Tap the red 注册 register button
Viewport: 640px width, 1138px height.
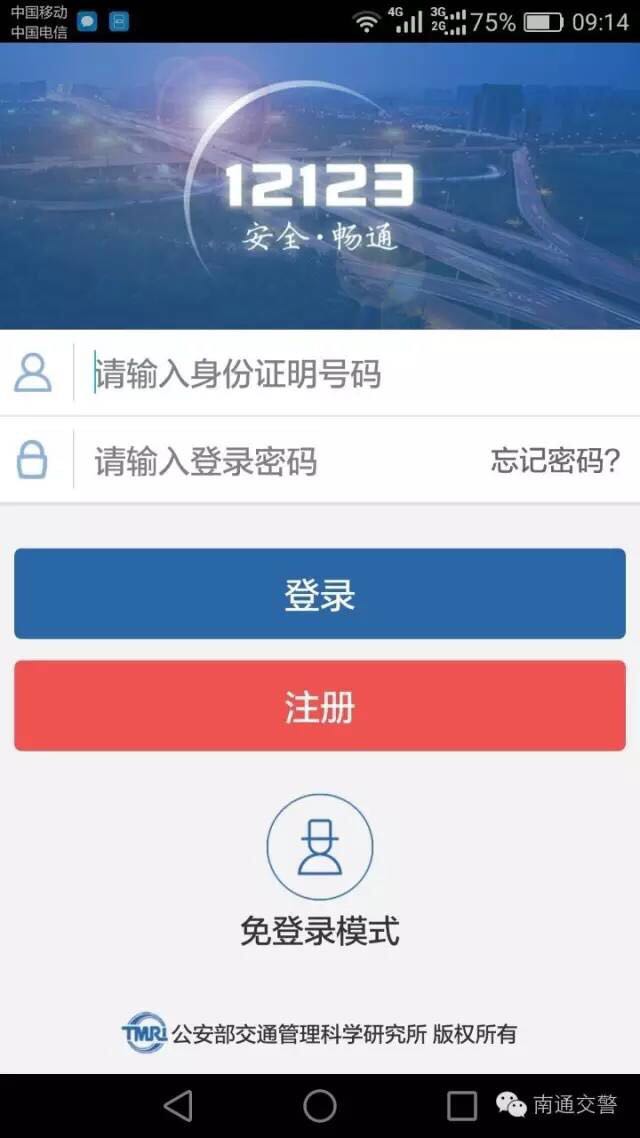[x=320, y=706]
